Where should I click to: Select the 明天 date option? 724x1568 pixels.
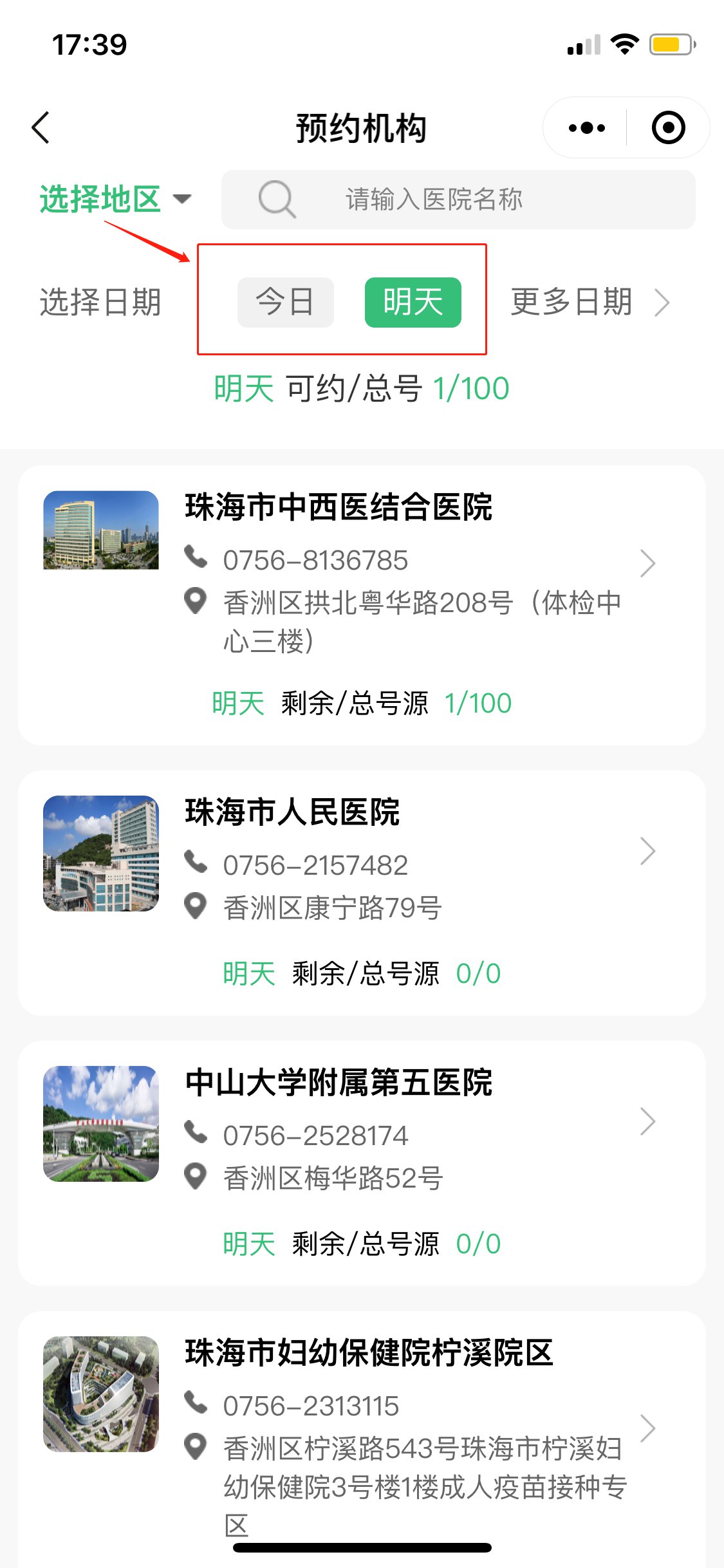[x=413, y=302]
